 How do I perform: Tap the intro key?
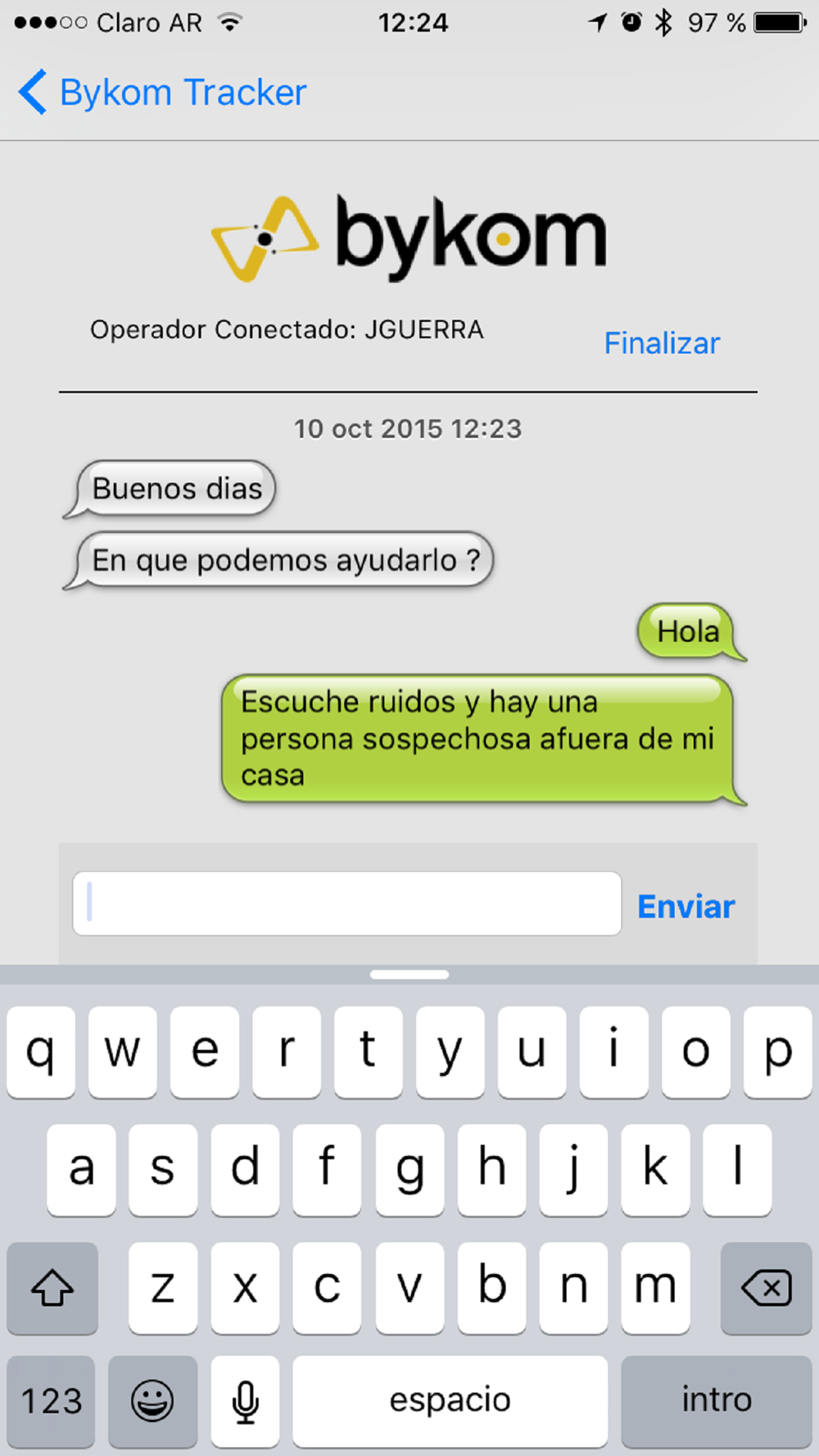(717, 1401)
